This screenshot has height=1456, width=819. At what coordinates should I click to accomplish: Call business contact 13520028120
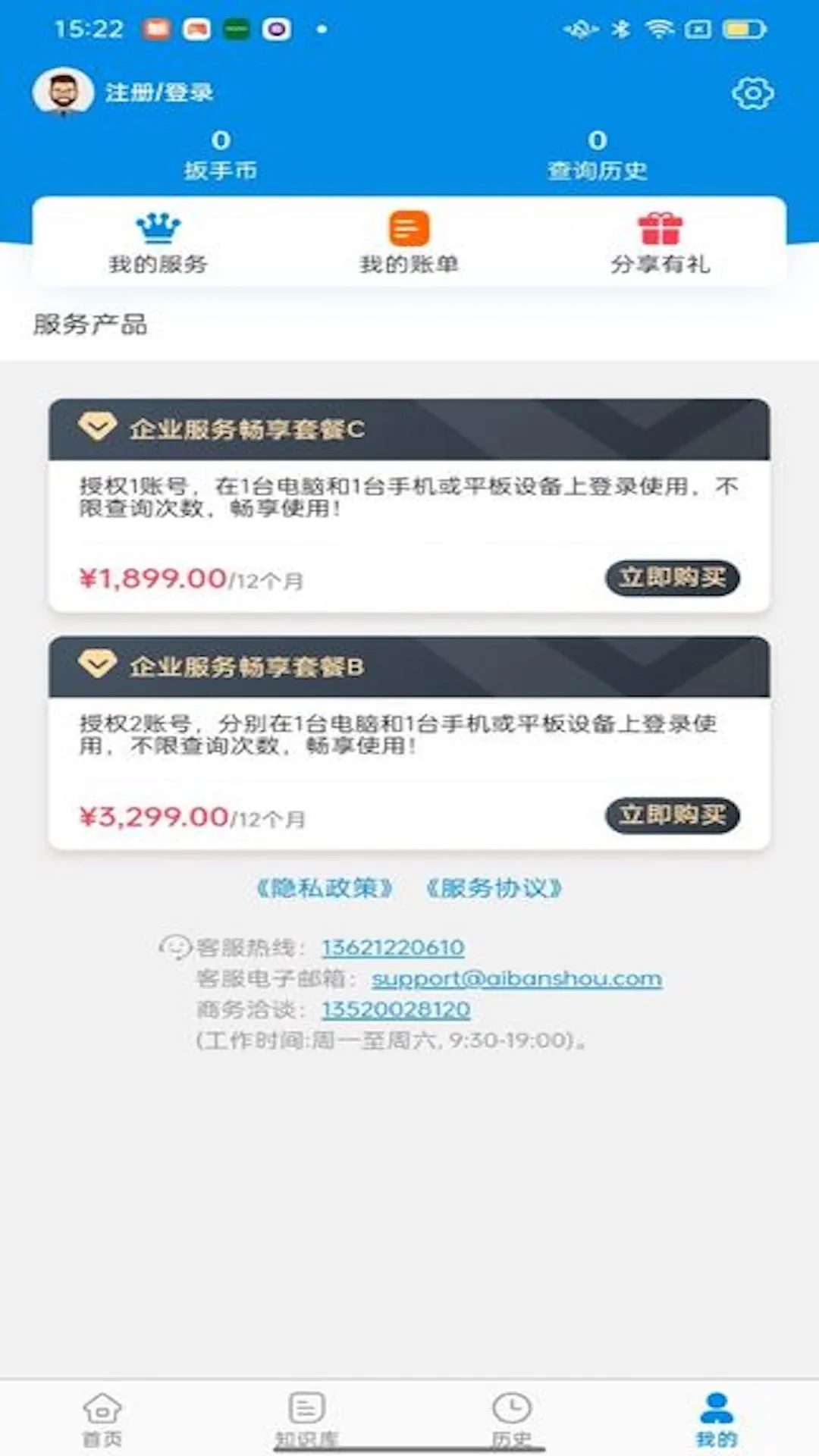coord(396,1009)
